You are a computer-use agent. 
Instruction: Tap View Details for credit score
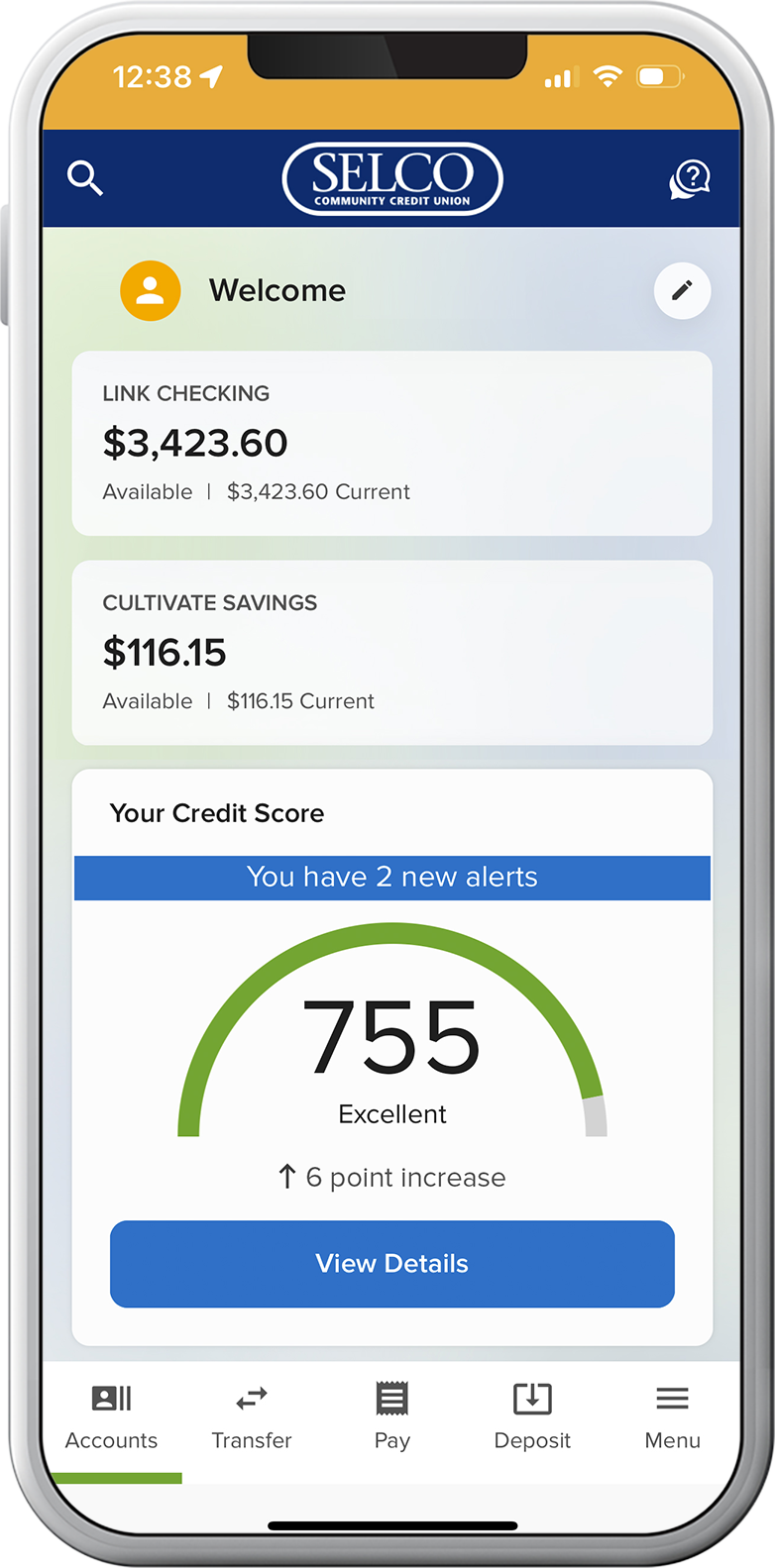click(391, 1263)
